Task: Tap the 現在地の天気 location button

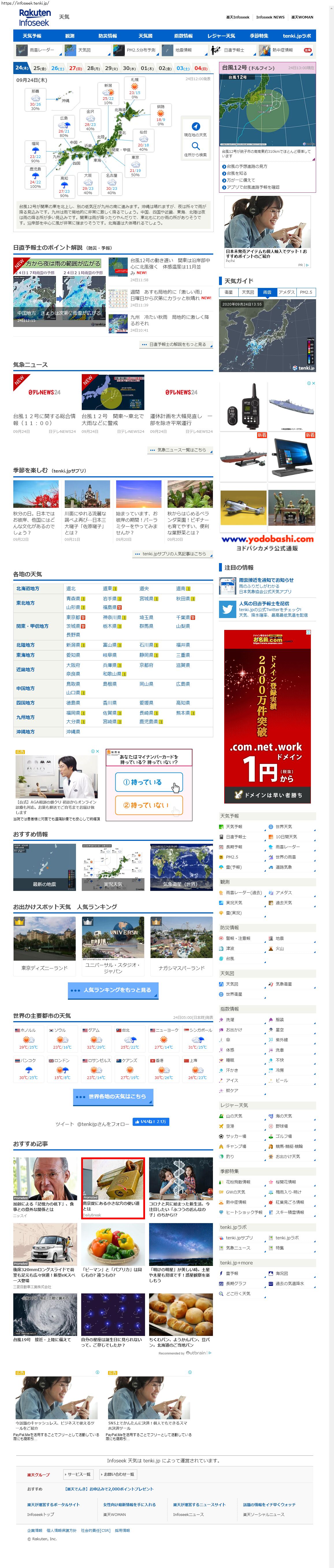Action: coord(195,130)
